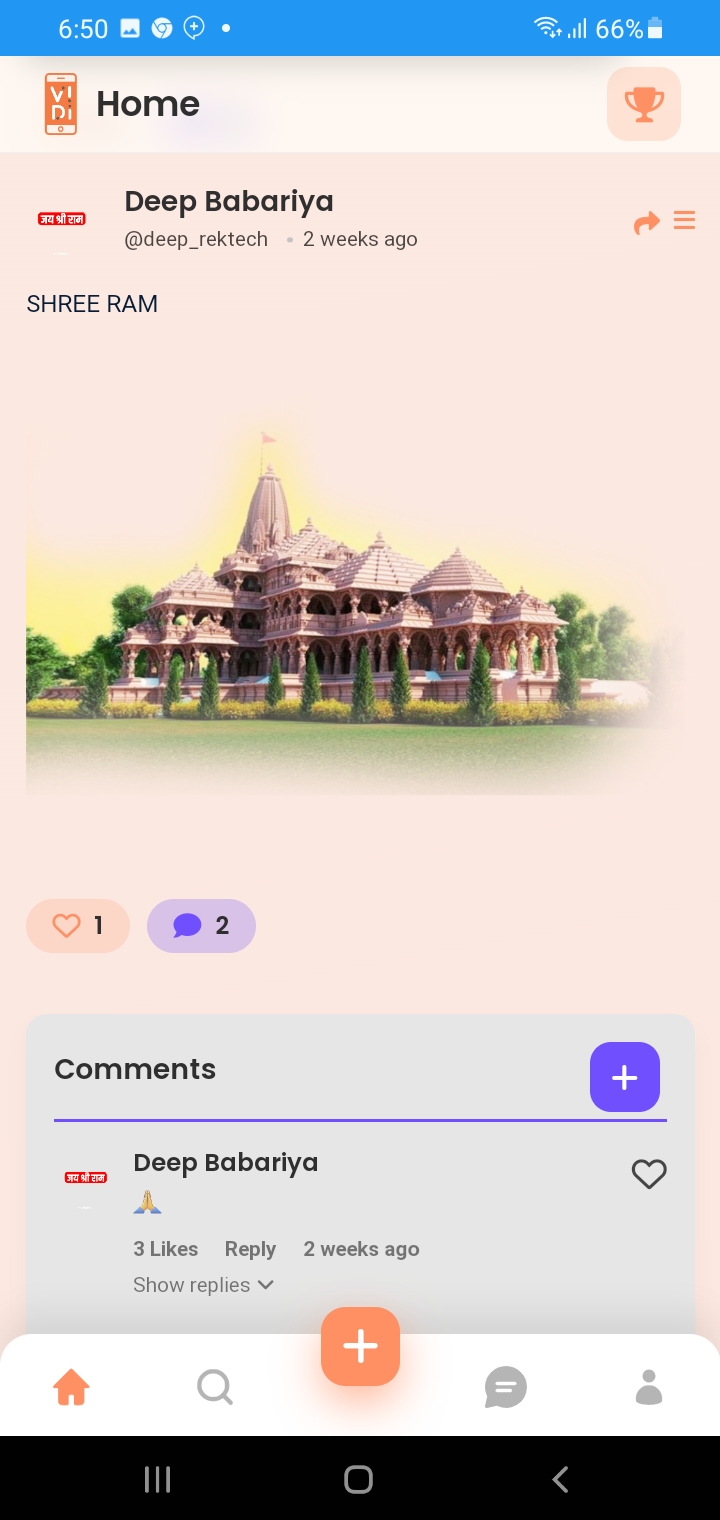Like Deep Babariya's comment
Viewport: 720px width, 1520px height.
tap(649, 1173)
